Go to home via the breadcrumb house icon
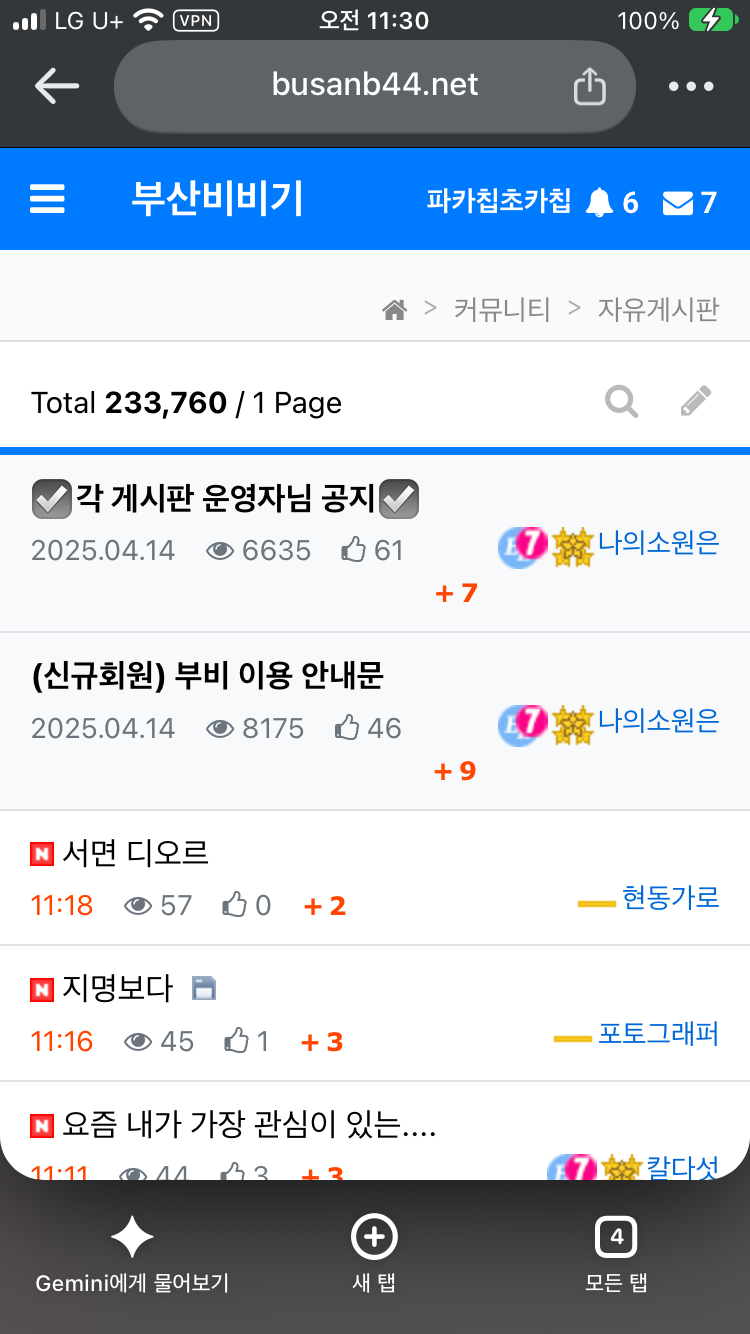The height and width of the screenshot is (1334, 750). tap(394, 311)
